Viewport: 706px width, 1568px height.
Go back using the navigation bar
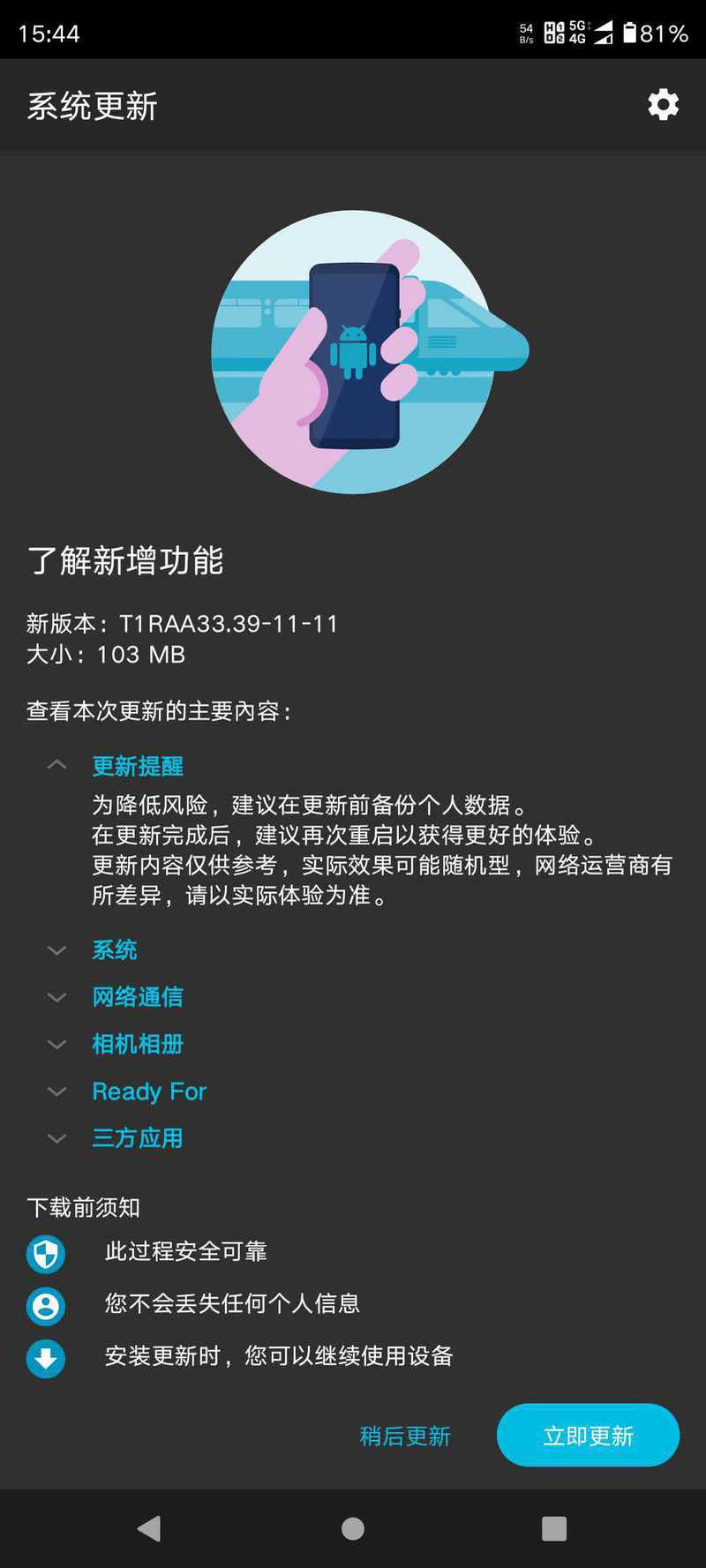coord(150,1528)
